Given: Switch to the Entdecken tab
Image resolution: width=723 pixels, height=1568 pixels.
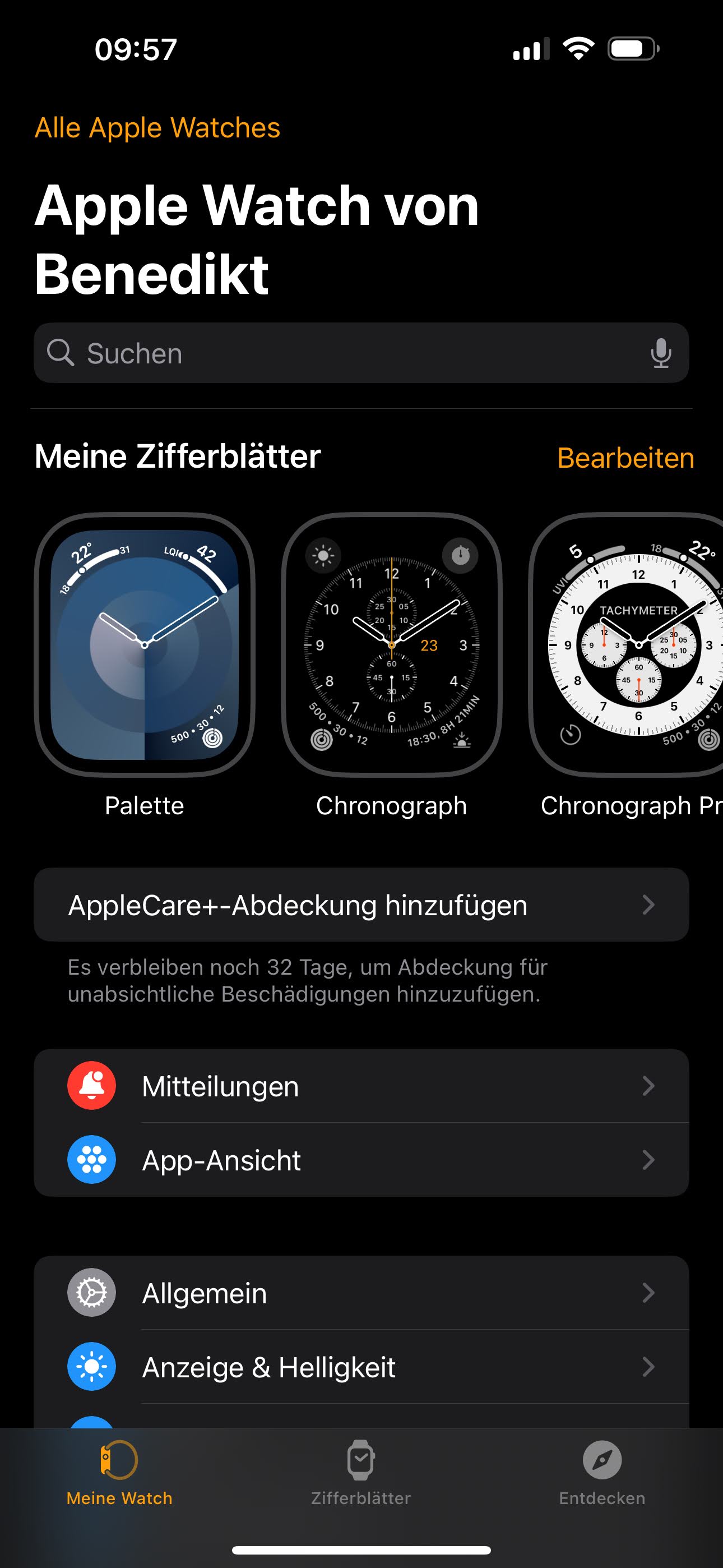Looking at the screenshot, I should click(602, 1472).
